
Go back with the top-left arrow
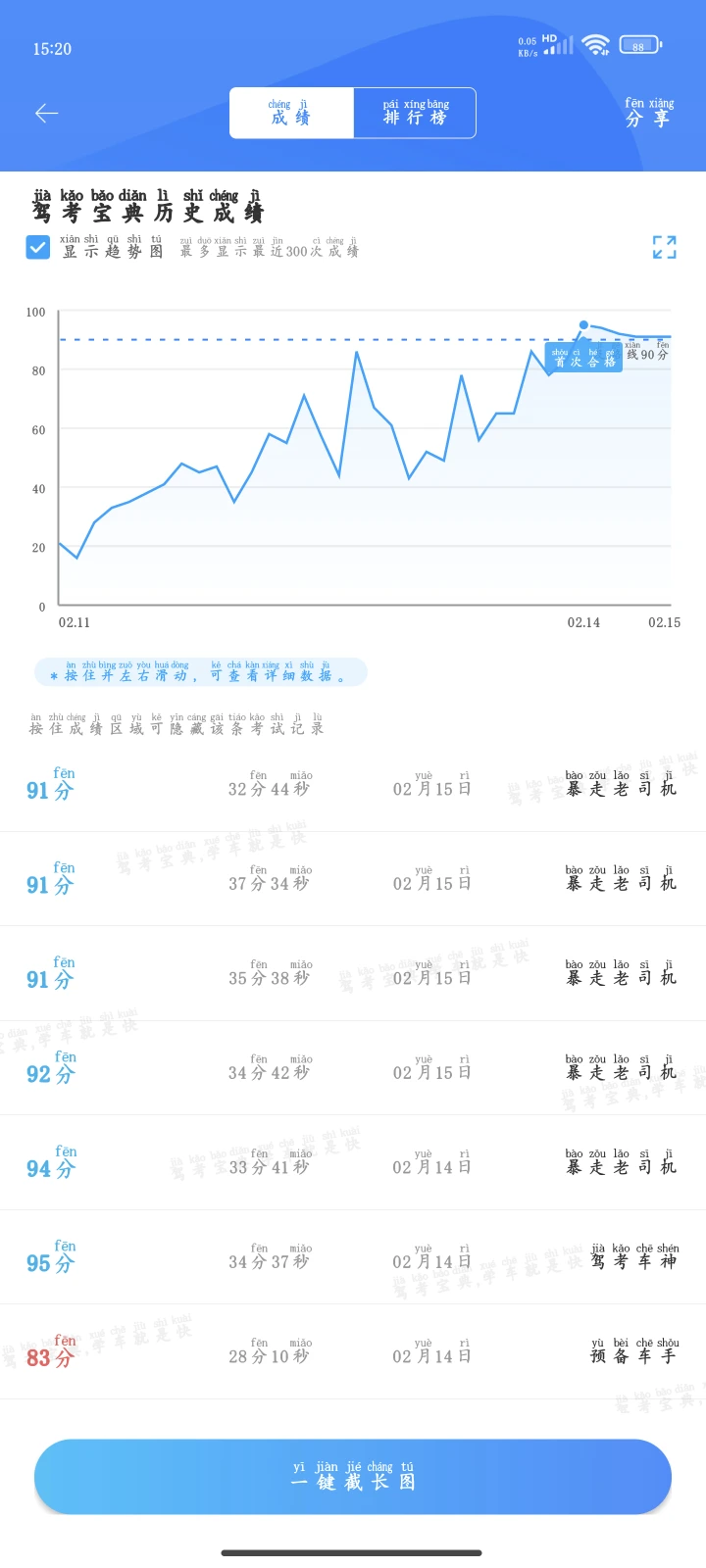46,114
